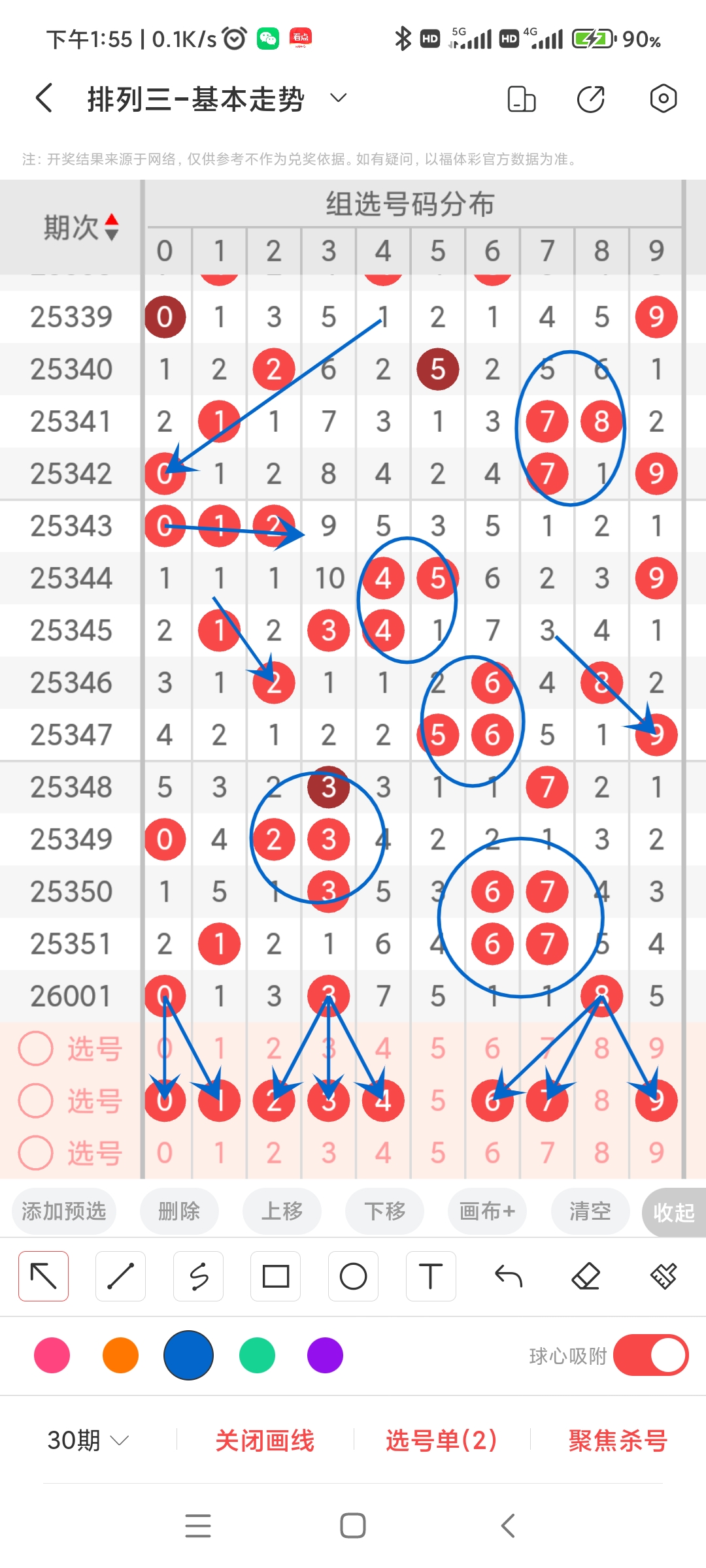
Task: Select the text annotation tool
Action: [x=431, y=1275]
